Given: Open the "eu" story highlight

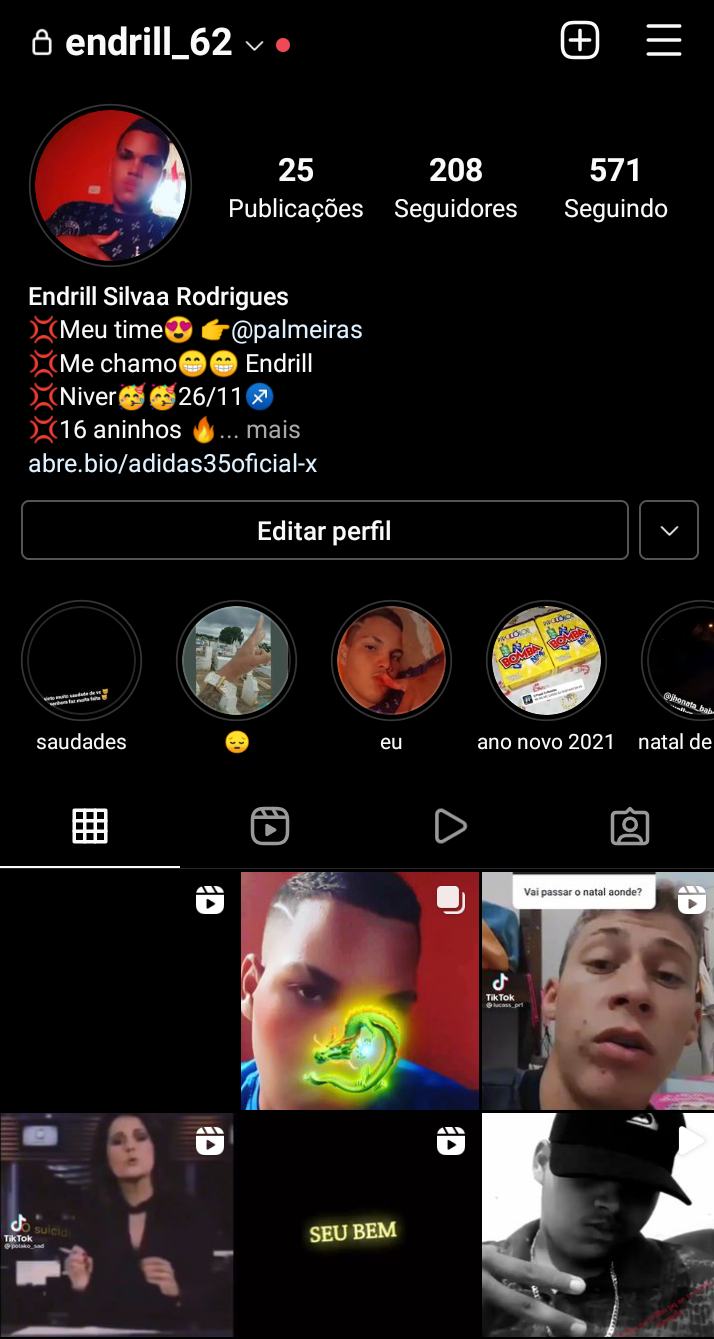Looking at the screenshot, I should [391, 661].
